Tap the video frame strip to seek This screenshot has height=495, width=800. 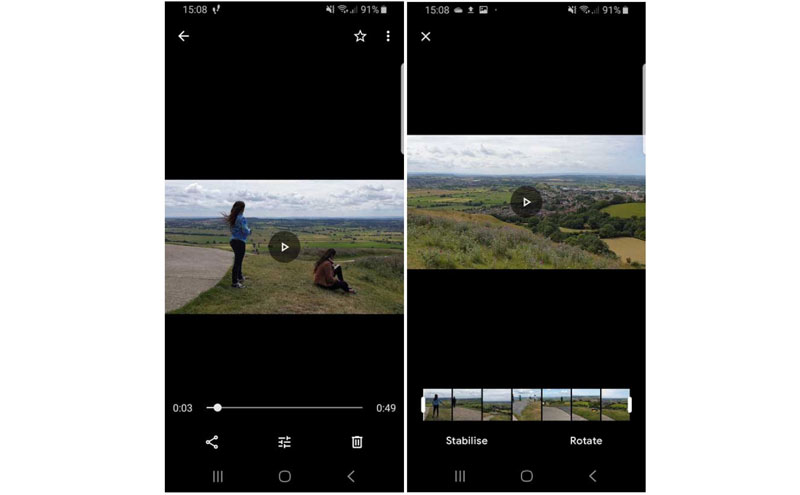(x=526, y=405)
